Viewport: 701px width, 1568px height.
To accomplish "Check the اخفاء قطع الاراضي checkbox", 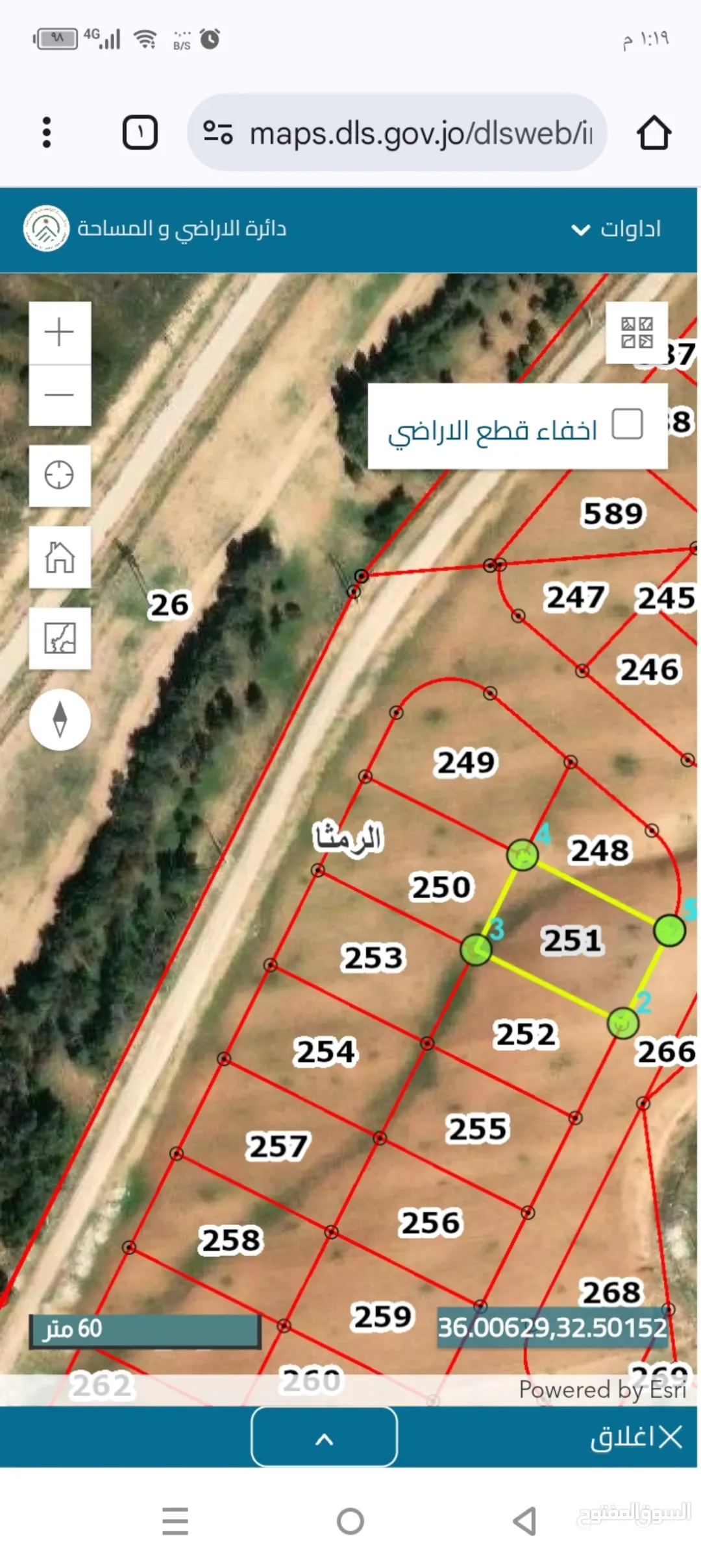I will pos(628,424).
